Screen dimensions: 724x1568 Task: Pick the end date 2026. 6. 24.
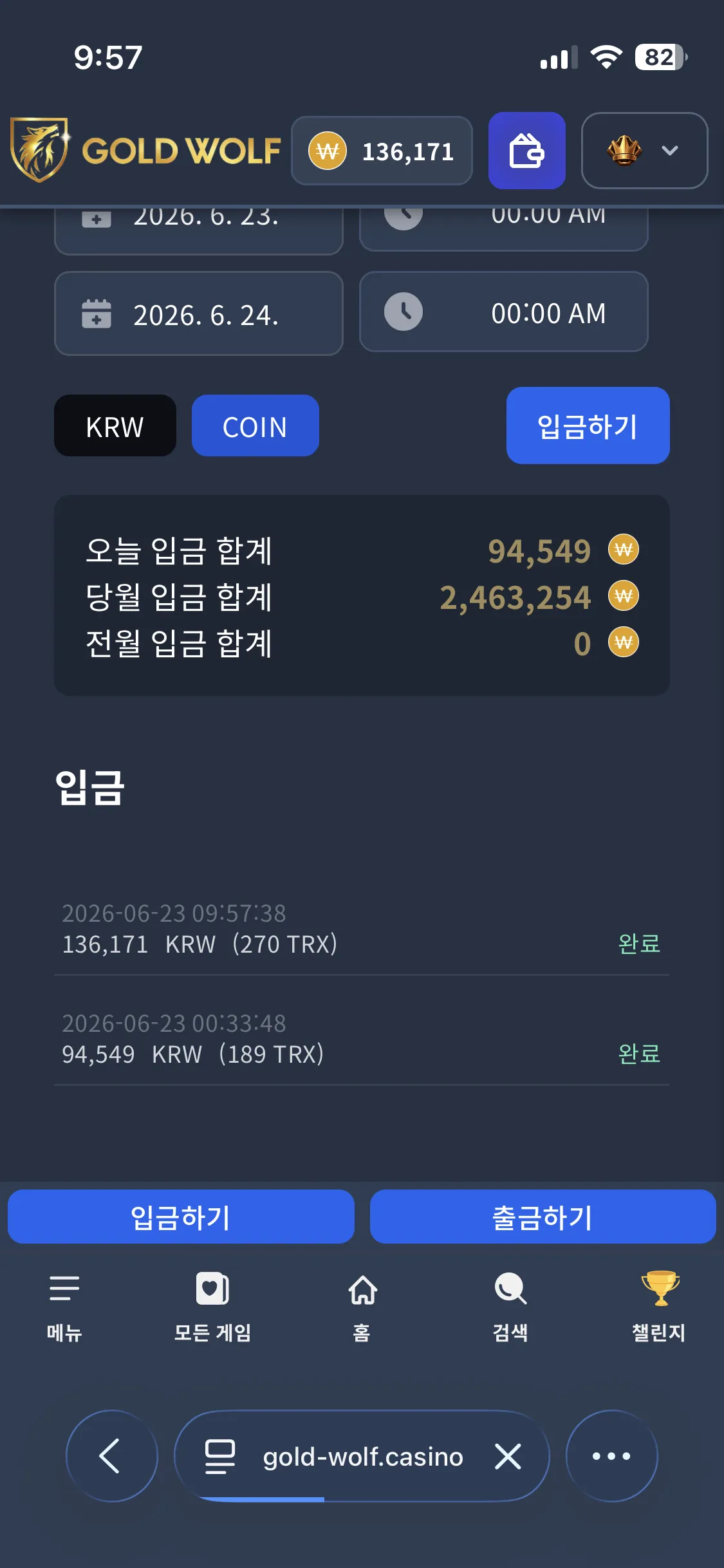(x=199, y=313)
